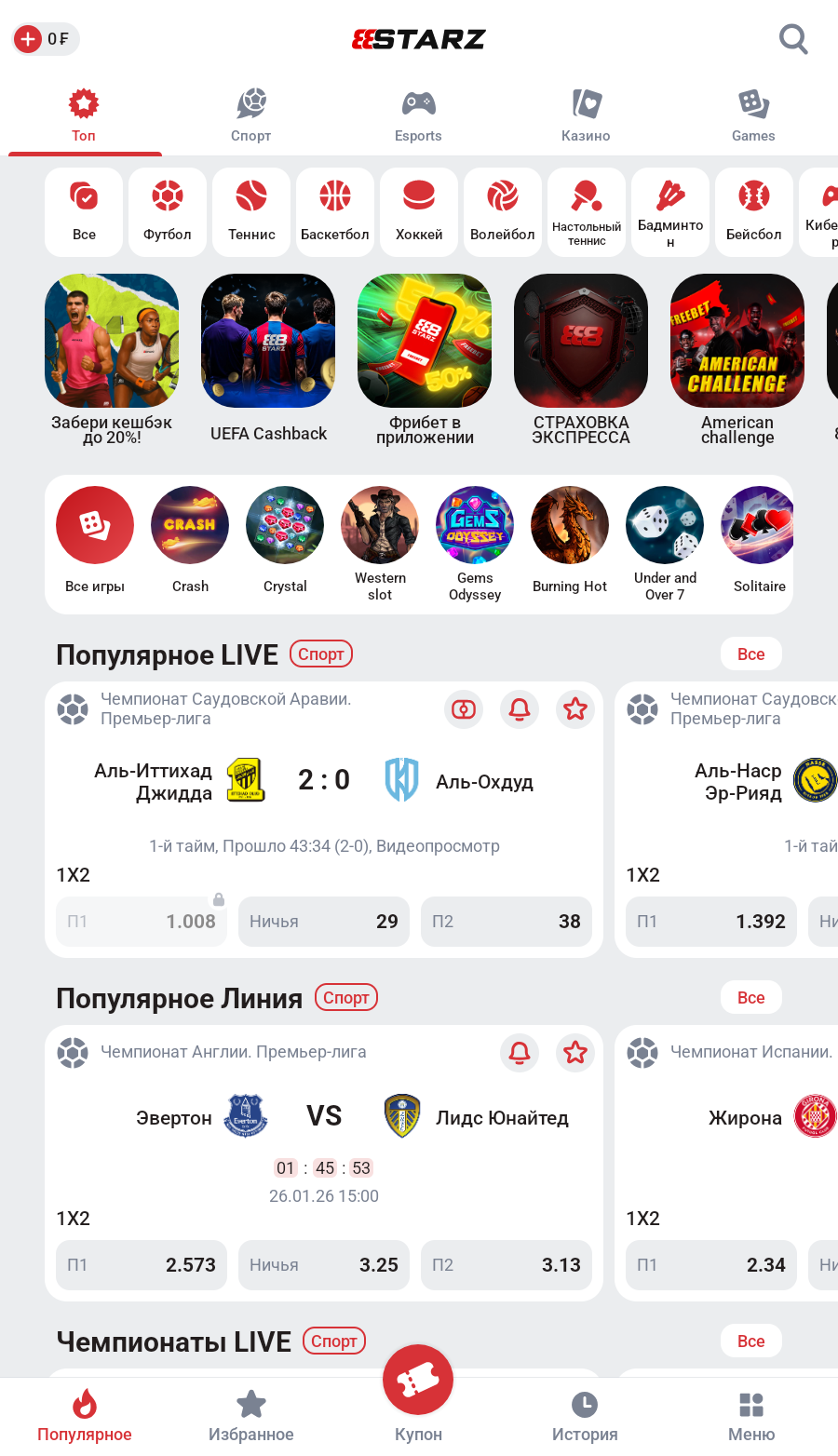This screenshot has height=1456, width=838.
Task: Open the UEFA Cashback promo tile
Action: pyautogui.click(x=268, y=358)
